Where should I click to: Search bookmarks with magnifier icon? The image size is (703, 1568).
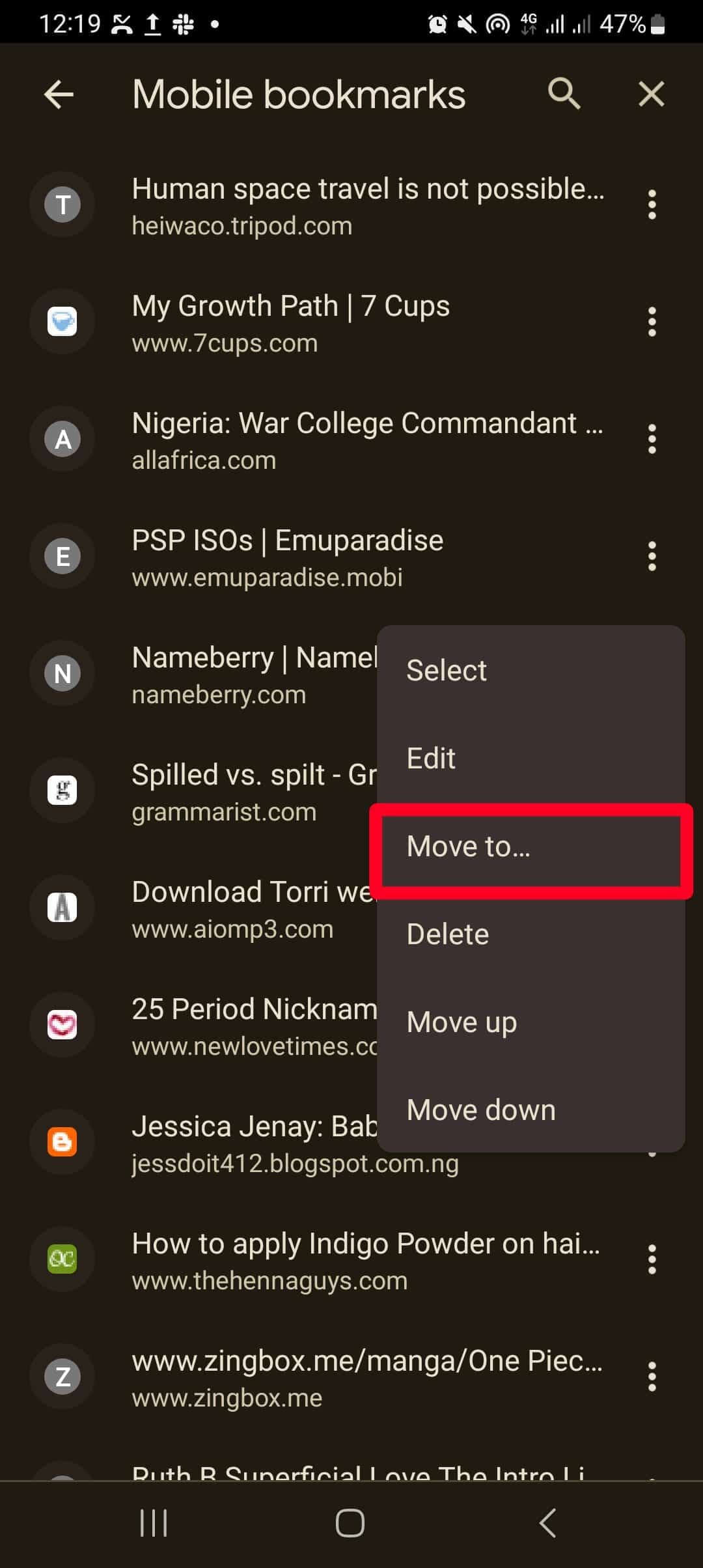(x=564, y=94)
